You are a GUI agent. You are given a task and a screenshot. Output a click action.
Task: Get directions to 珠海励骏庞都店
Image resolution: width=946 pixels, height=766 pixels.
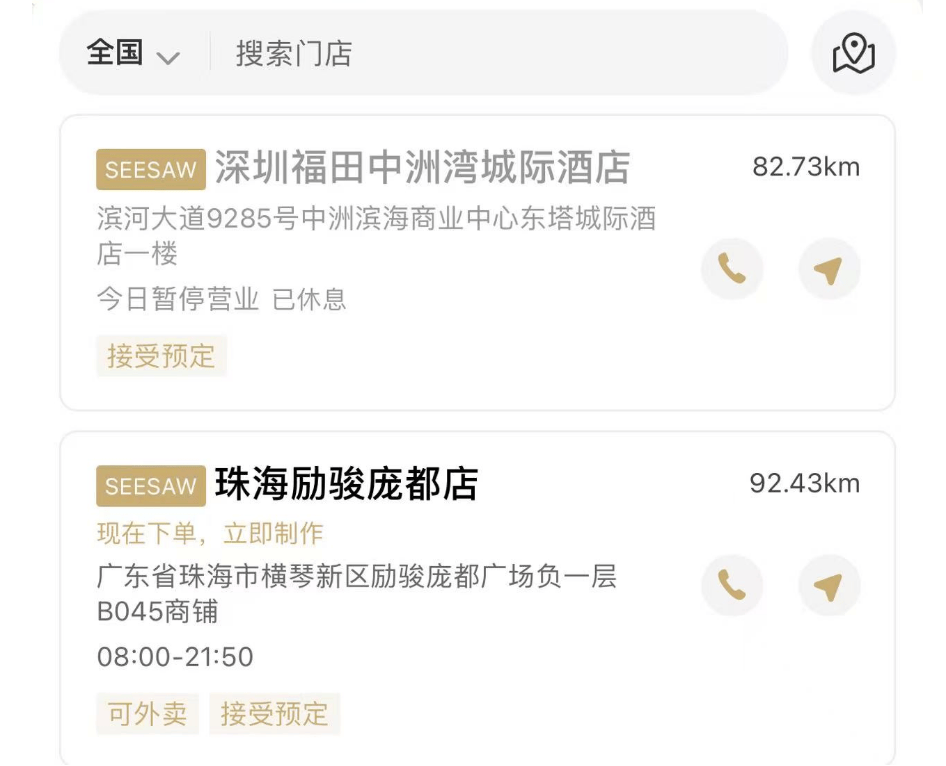click(829, 585)
